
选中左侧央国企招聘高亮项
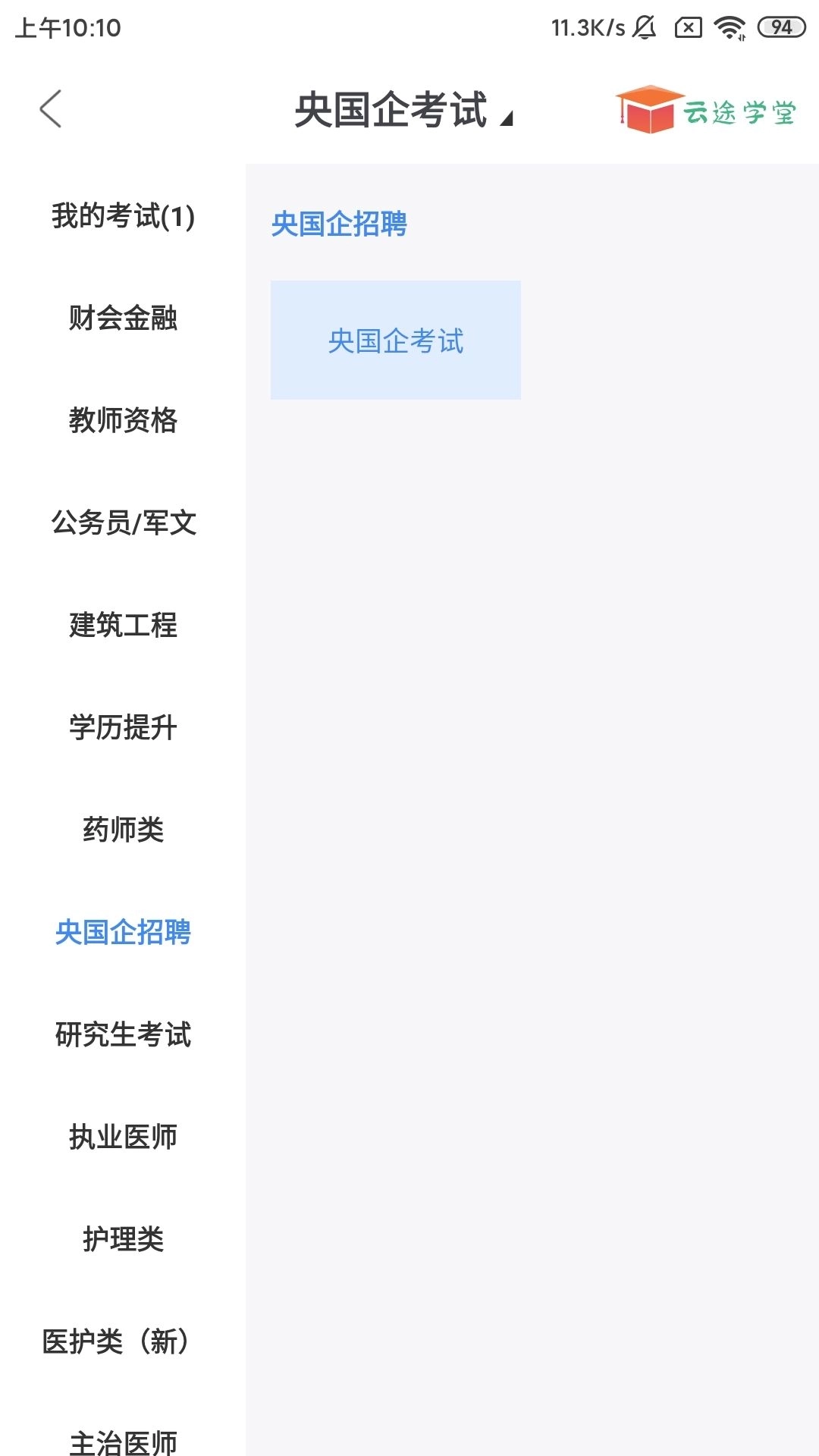pyautogui.click(x=123, y=931)
